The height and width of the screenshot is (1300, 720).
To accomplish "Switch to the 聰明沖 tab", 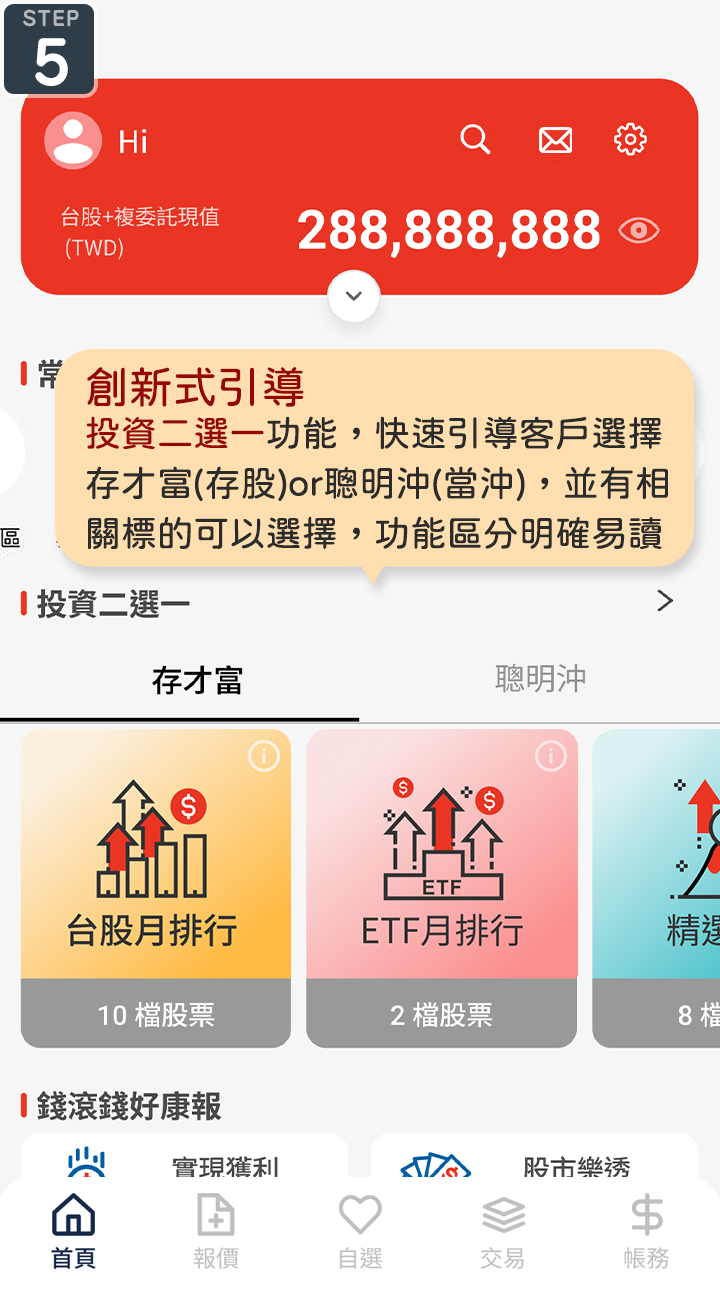I will tap(540, 679).
